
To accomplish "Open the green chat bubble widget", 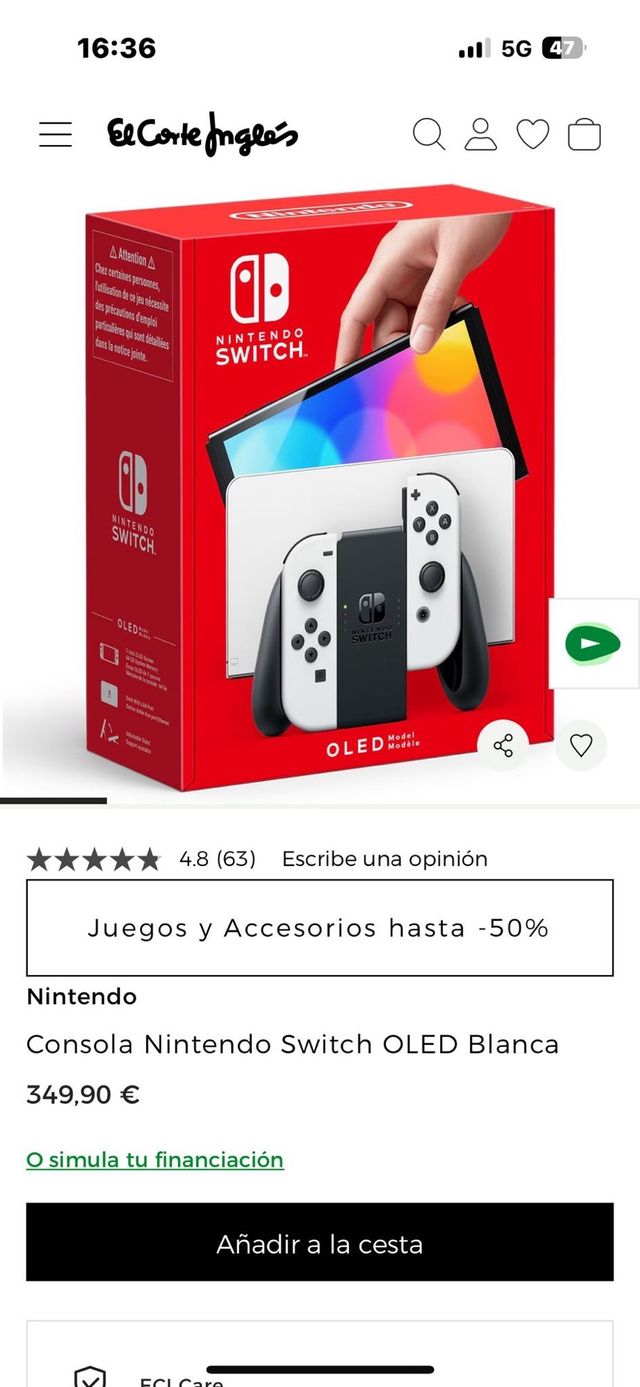I will [593, 643].
